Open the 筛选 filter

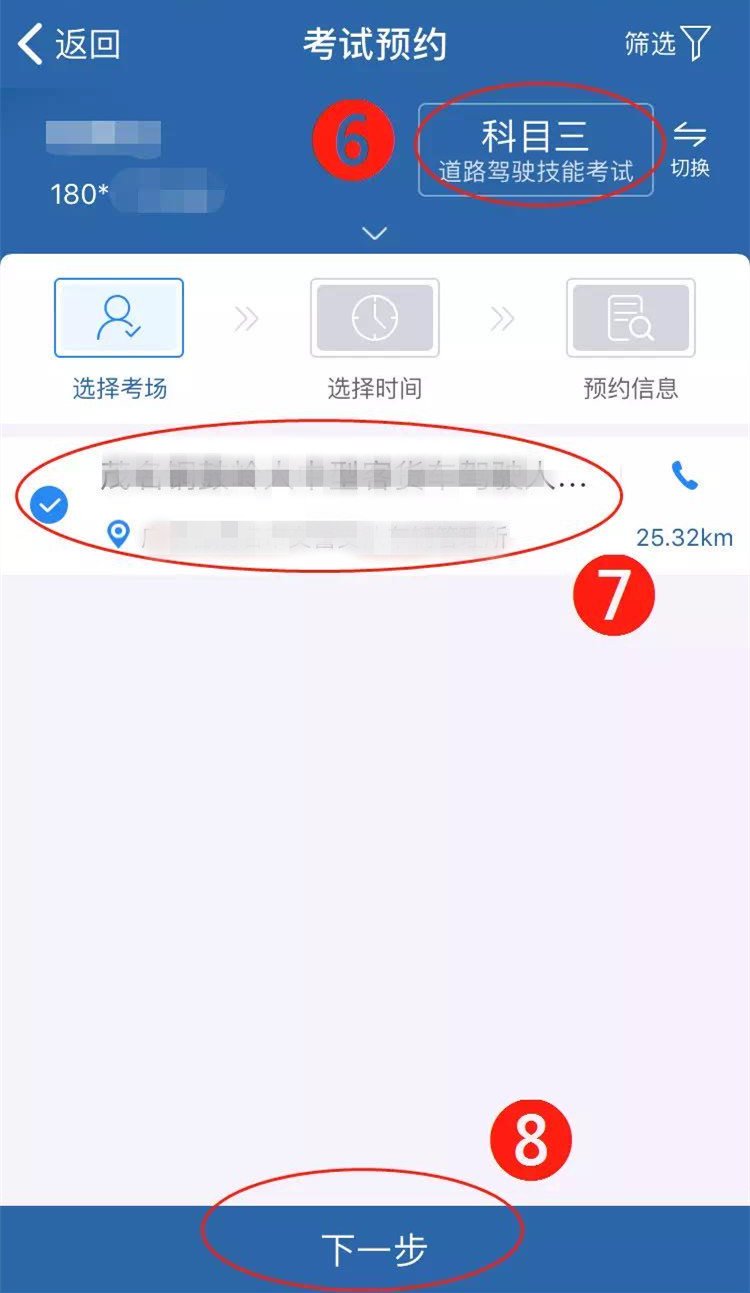tap(668, 44)
